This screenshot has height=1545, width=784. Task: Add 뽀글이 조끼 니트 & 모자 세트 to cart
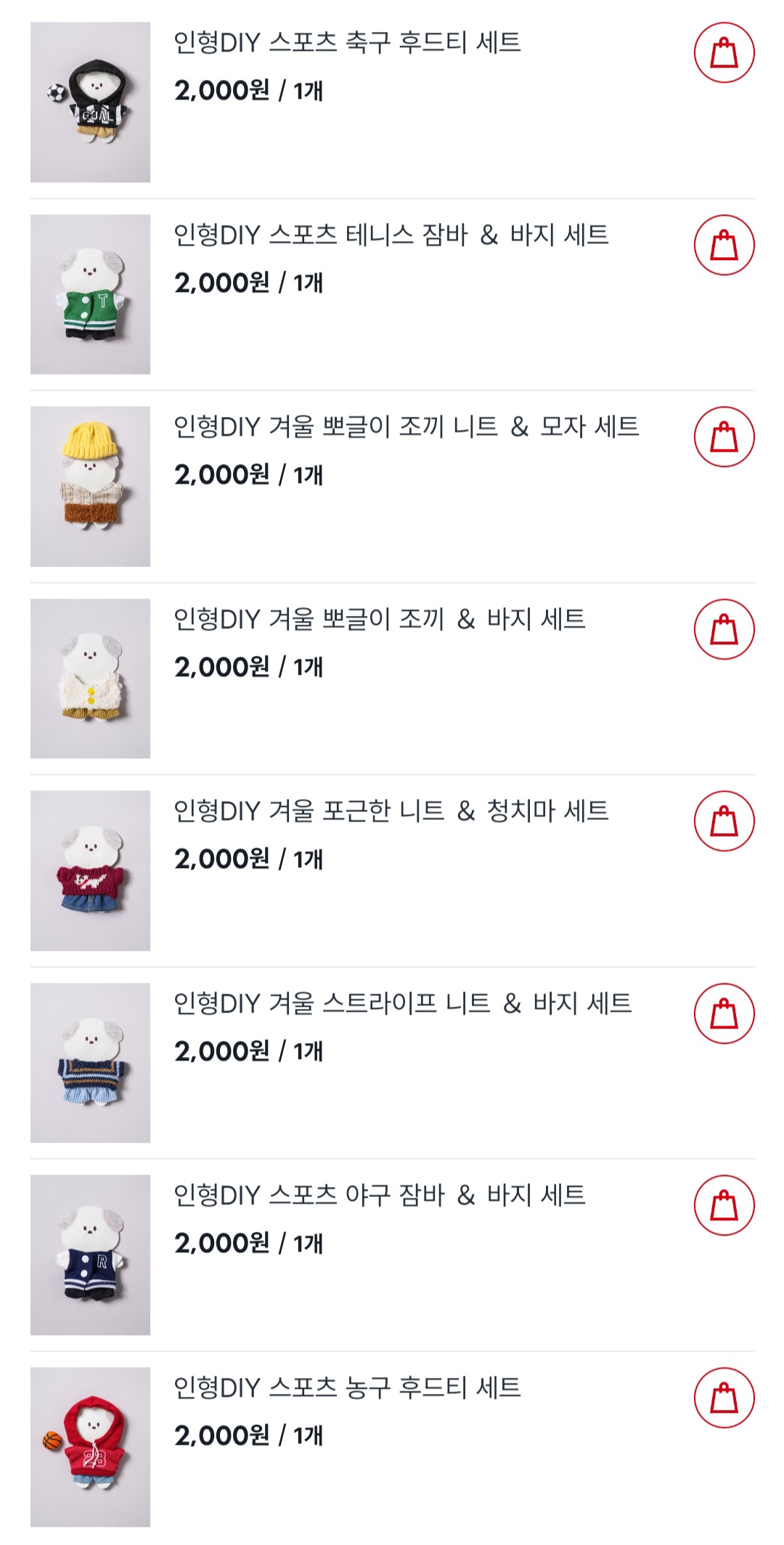pyautogui.click(x=724, y=437)
